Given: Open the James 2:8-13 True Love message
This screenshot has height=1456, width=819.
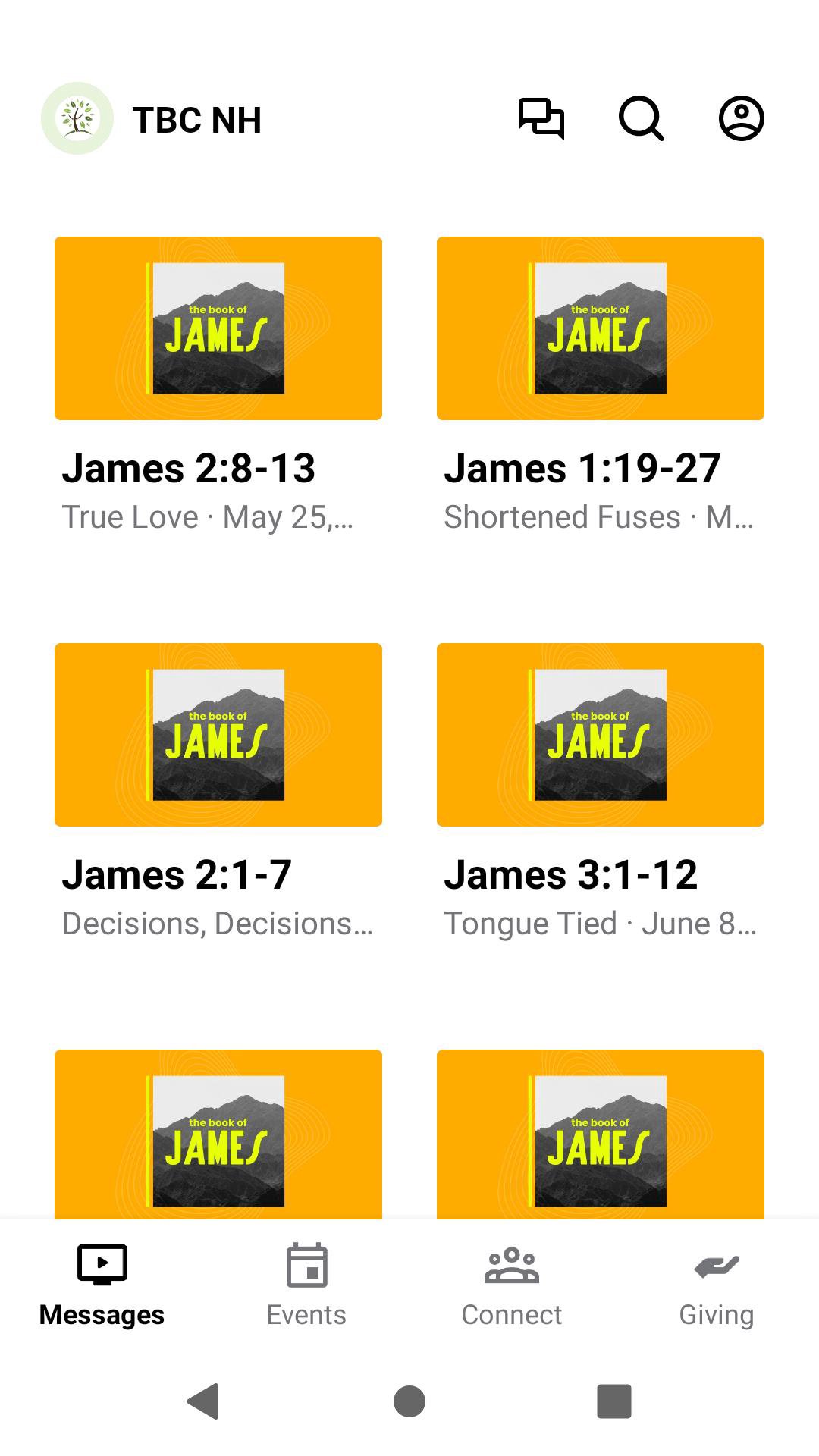Looking at the screenshot, I should click(218, 328).
